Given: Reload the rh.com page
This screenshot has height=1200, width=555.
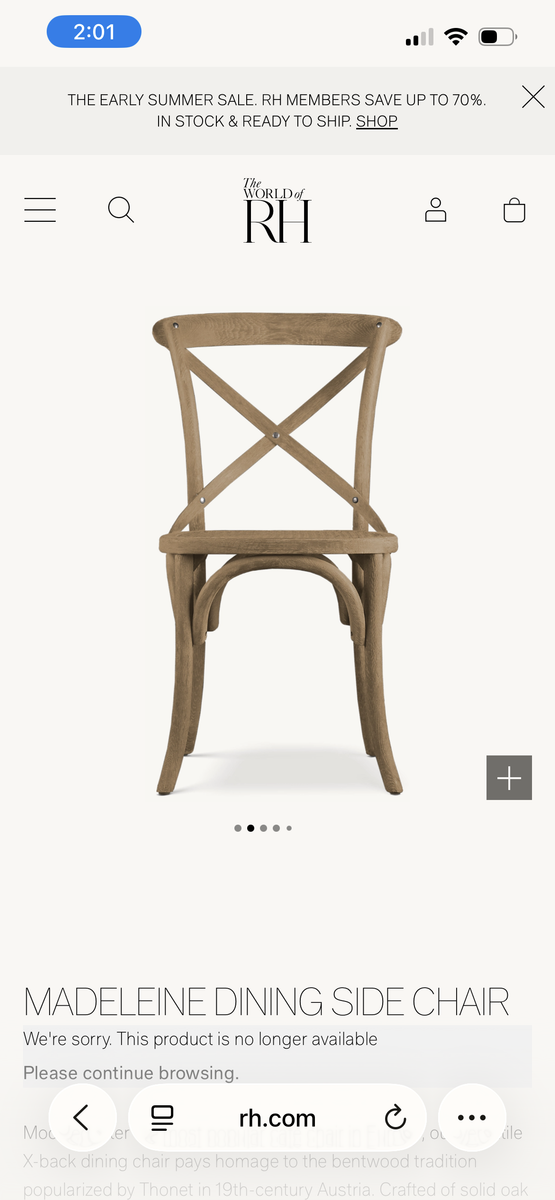Looking at the screenshot, I should tap(395, 1117).
